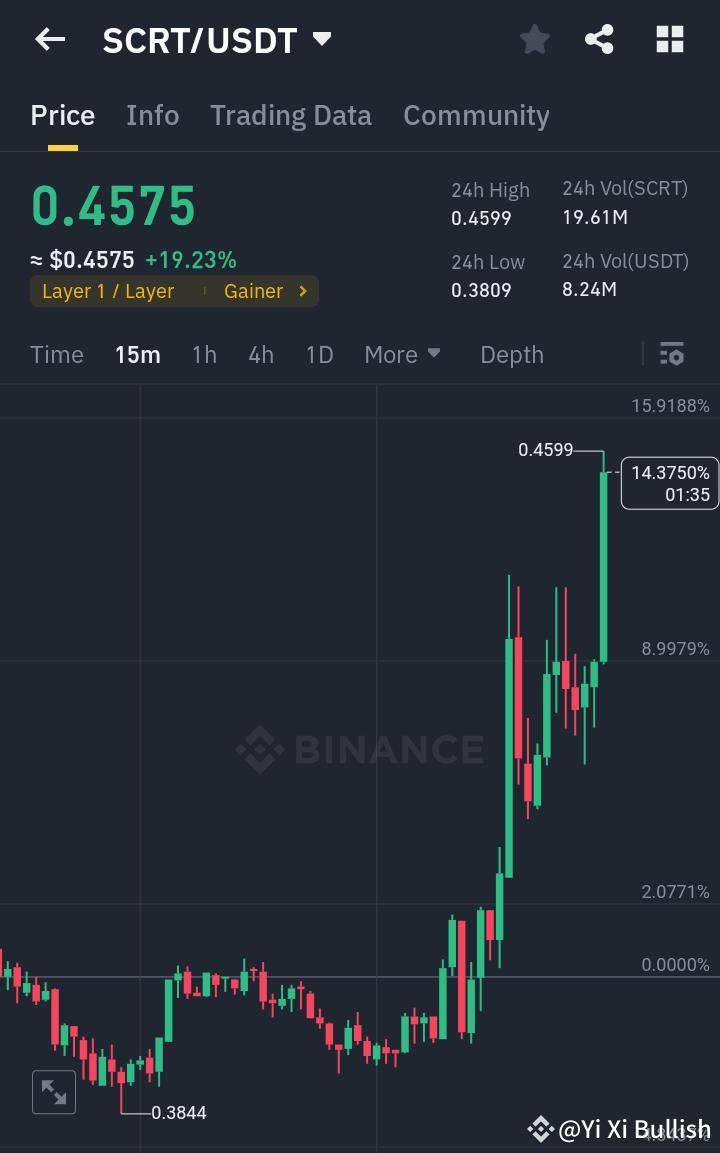Add SCRT/USDT to favorites via star icon
The image size is (720, 1153).
(534, 39)
